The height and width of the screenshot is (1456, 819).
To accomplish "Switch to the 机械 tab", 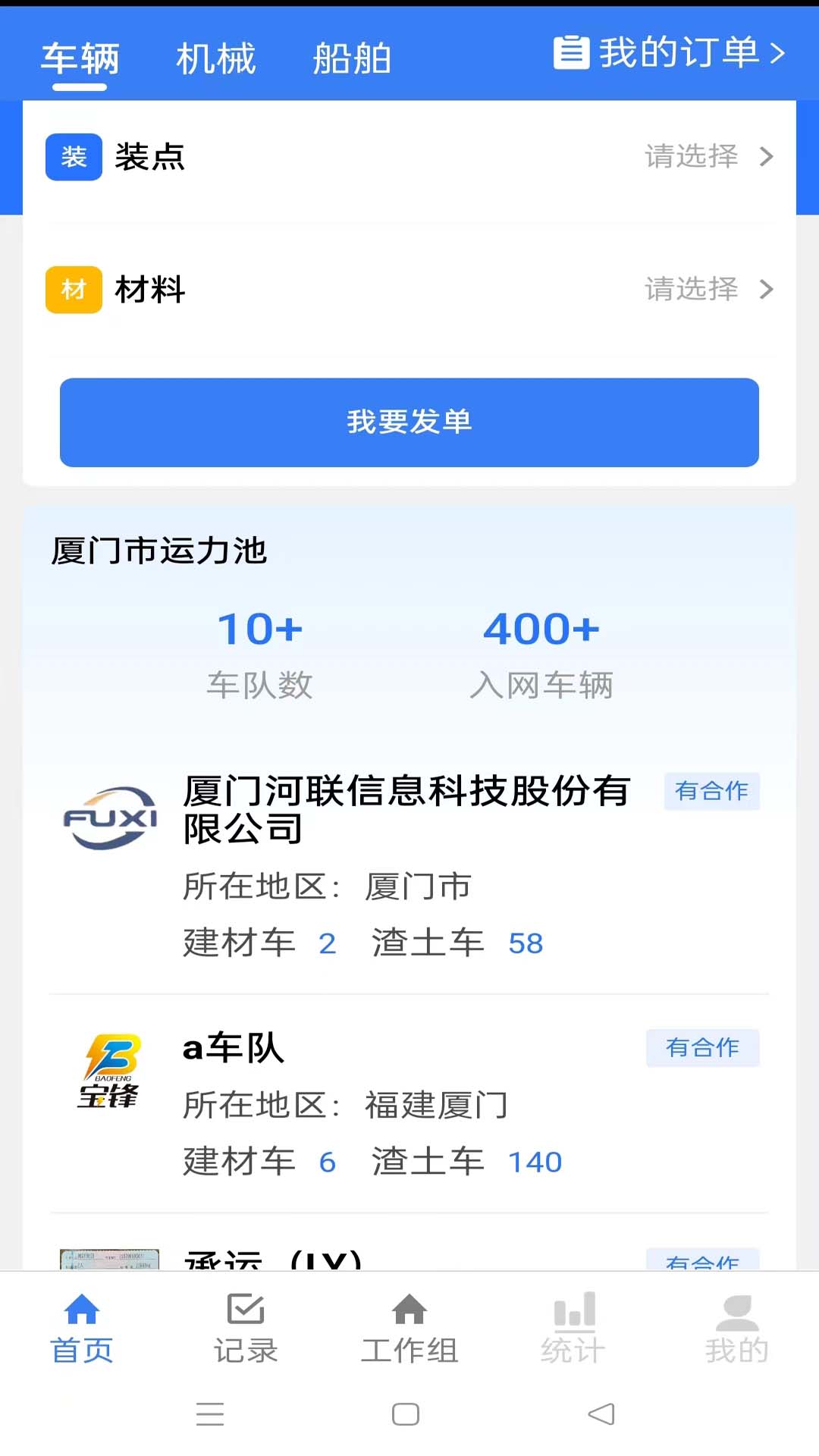I will pyautogui.click(x=215, y=57).
